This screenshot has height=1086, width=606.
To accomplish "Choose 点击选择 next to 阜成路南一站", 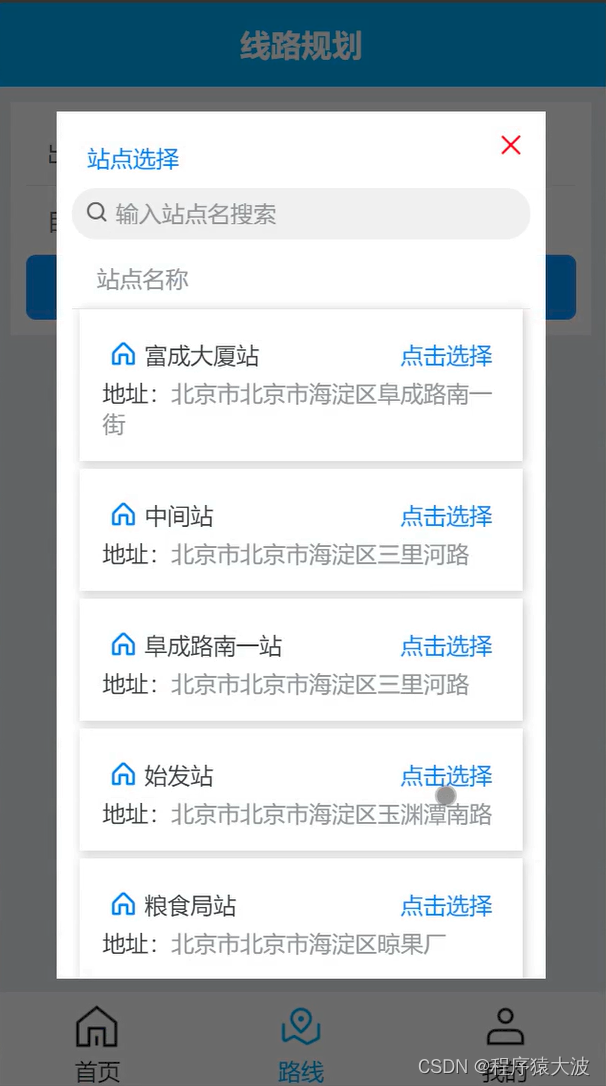I will pyautogui.click(x=446, y=647).
